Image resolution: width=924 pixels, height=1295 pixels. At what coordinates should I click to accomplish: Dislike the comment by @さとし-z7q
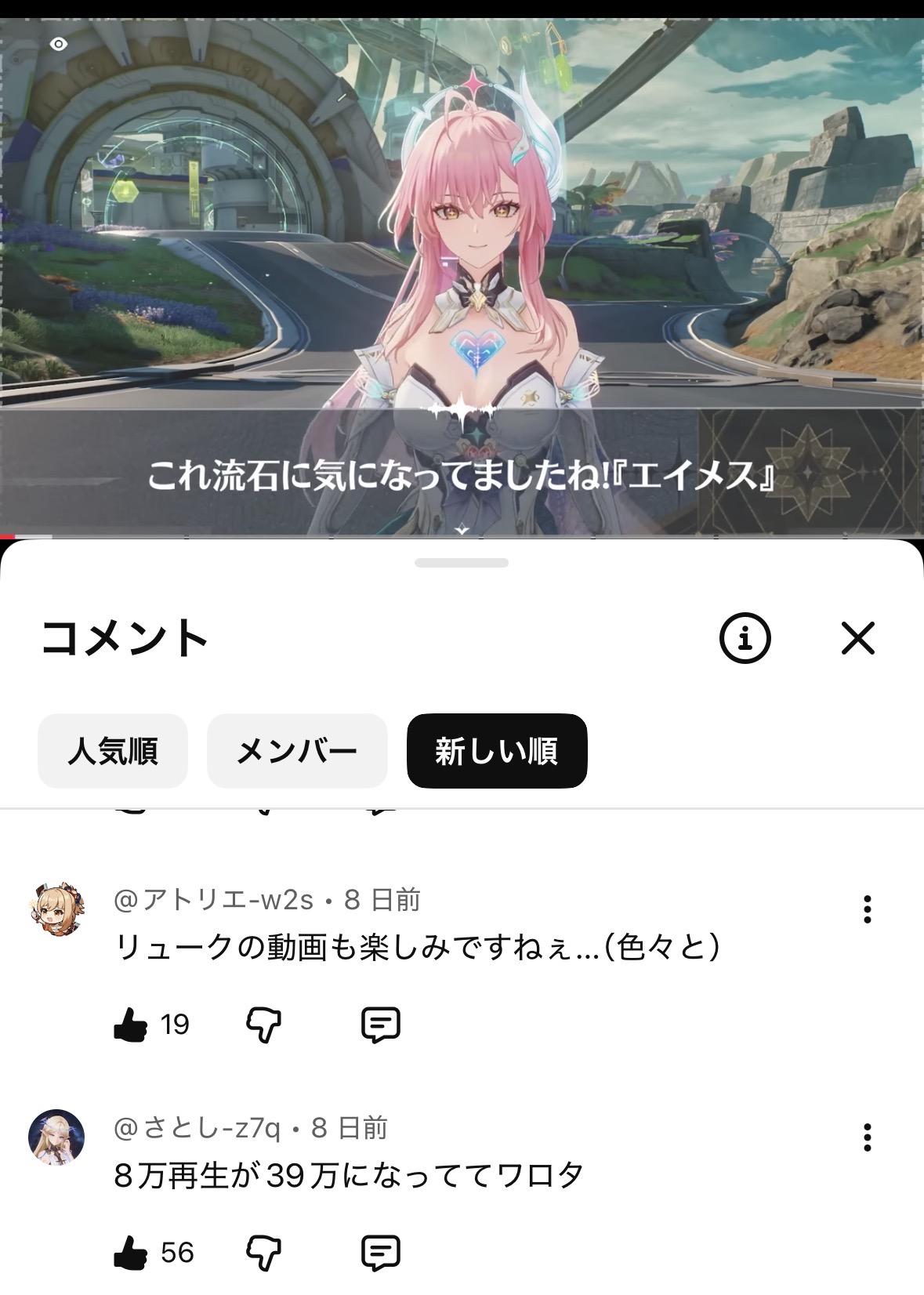point(264,1253)
